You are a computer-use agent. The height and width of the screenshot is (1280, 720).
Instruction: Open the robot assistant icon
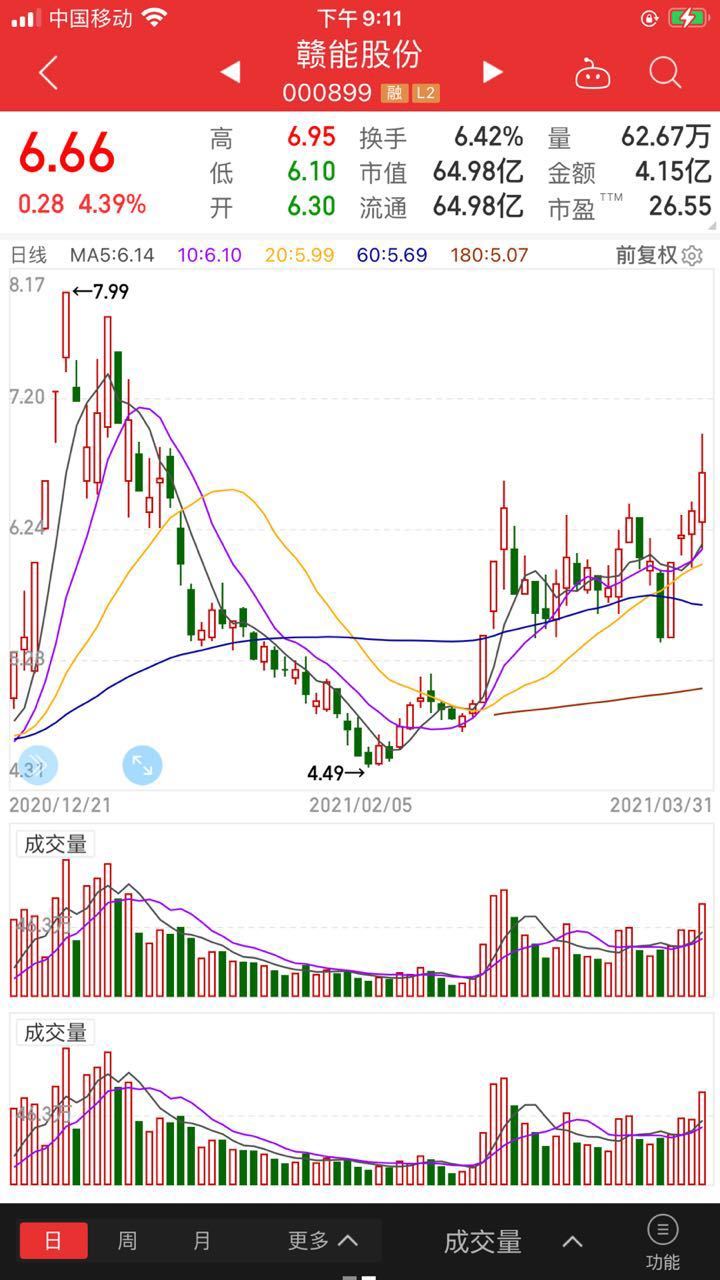click(592, 73)
